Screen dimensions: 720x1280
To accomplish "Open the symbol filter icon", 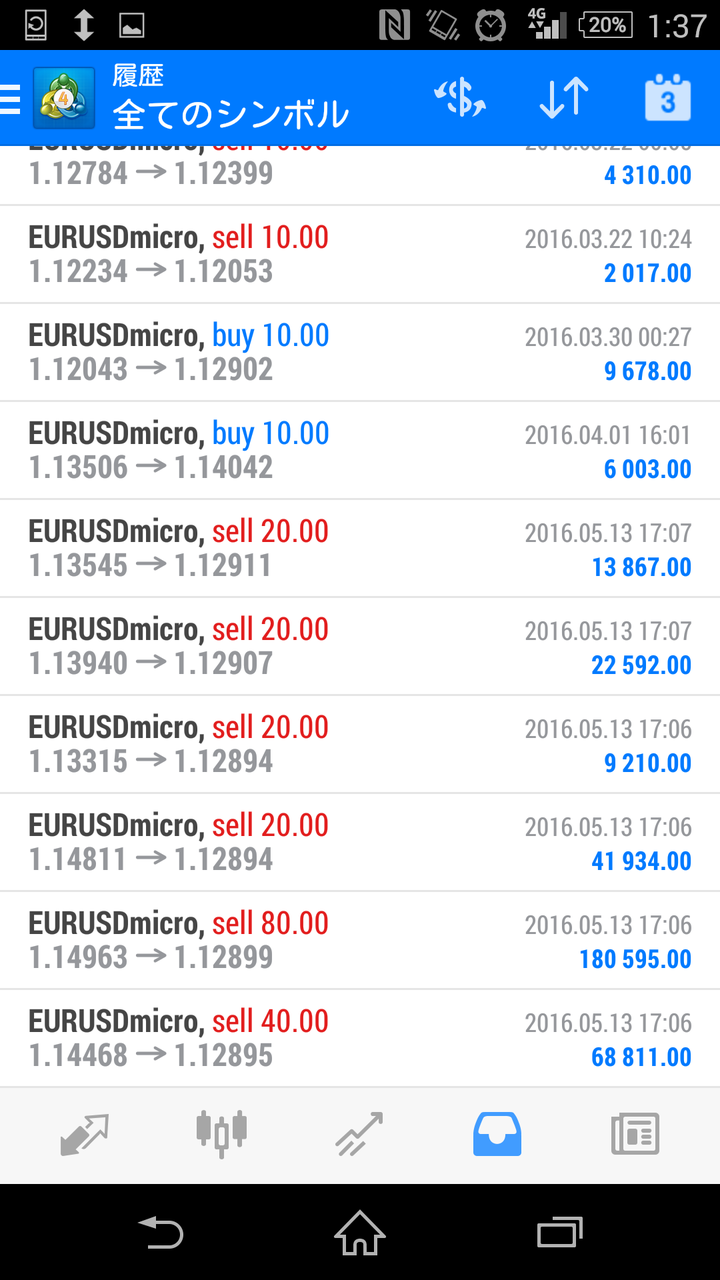I will click(460, 98).
